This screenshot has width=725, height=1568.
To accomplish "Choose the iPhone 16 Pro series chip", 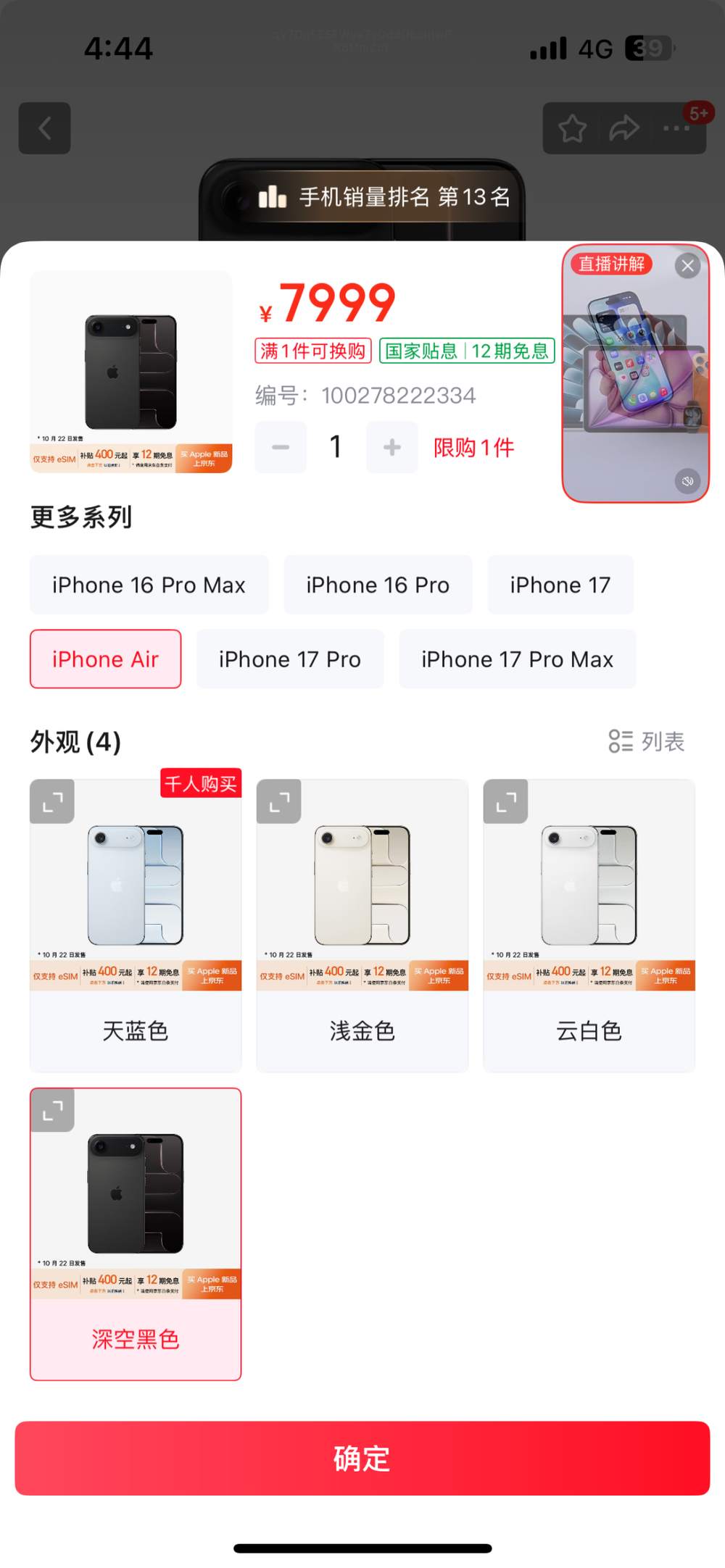I will point(378,585).
